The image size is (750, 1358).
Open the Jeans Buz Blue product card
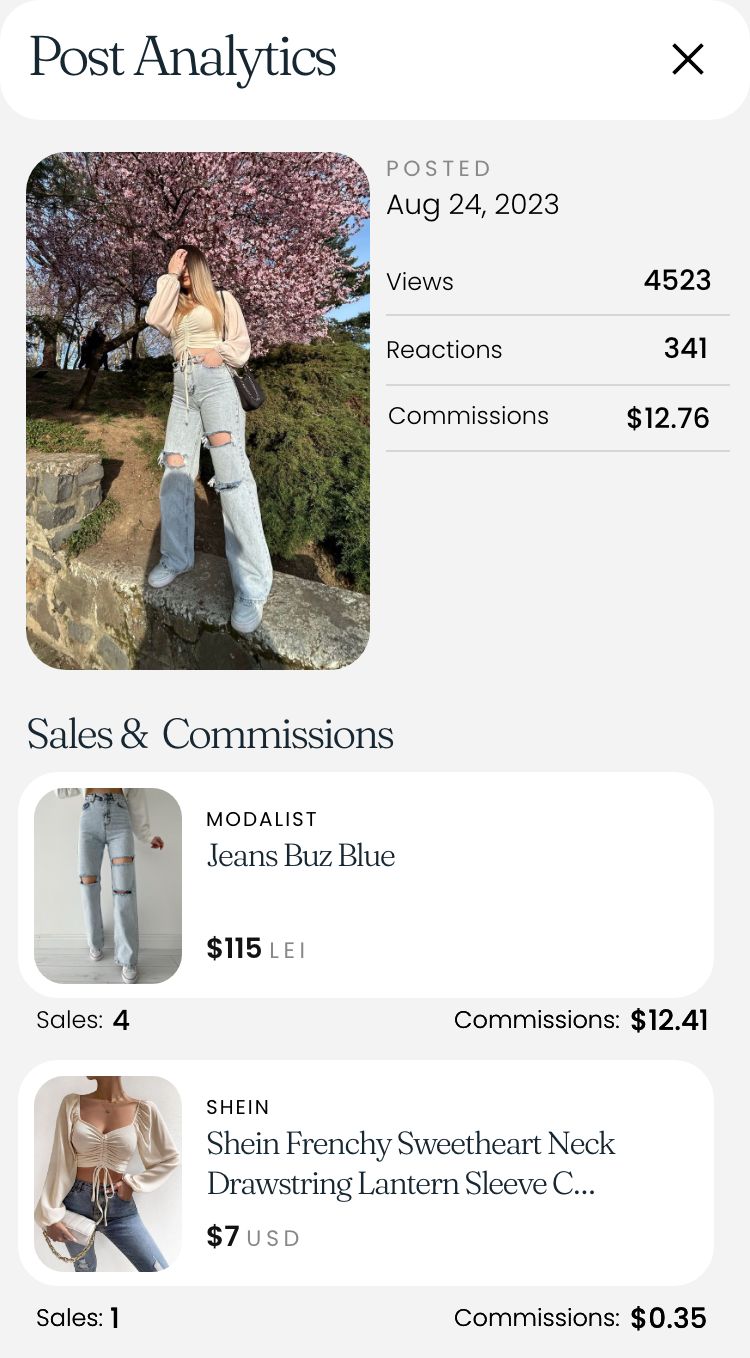coord(366,885)
